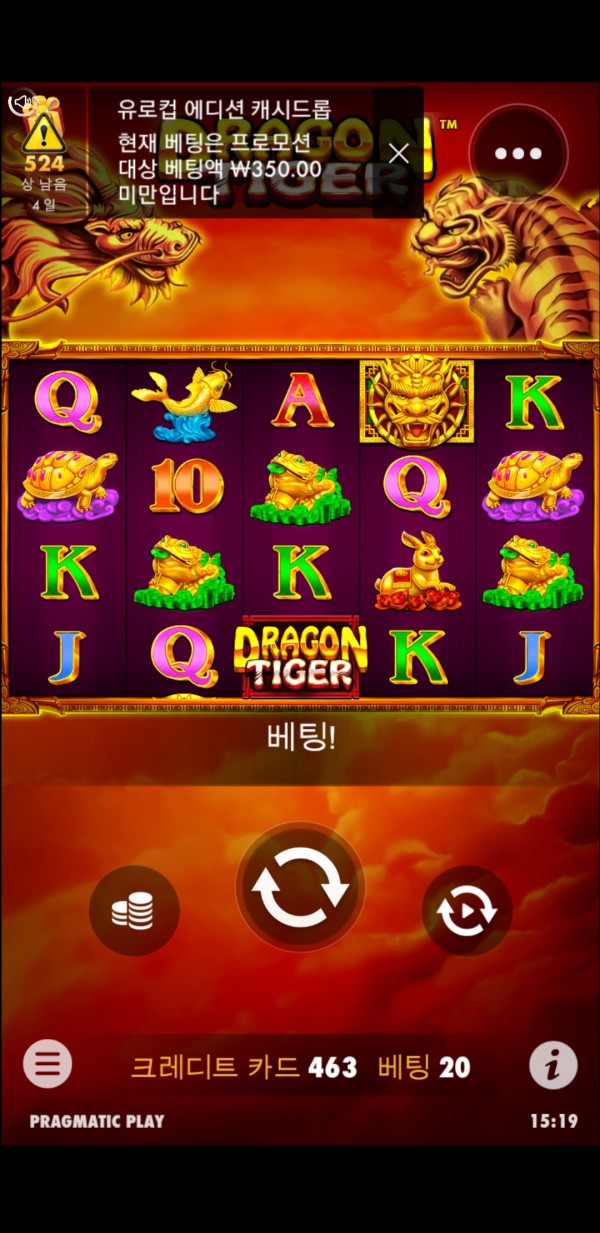Open the three-dot overflow menu
Screen dimensions: 600x1233
click(518, 153)
